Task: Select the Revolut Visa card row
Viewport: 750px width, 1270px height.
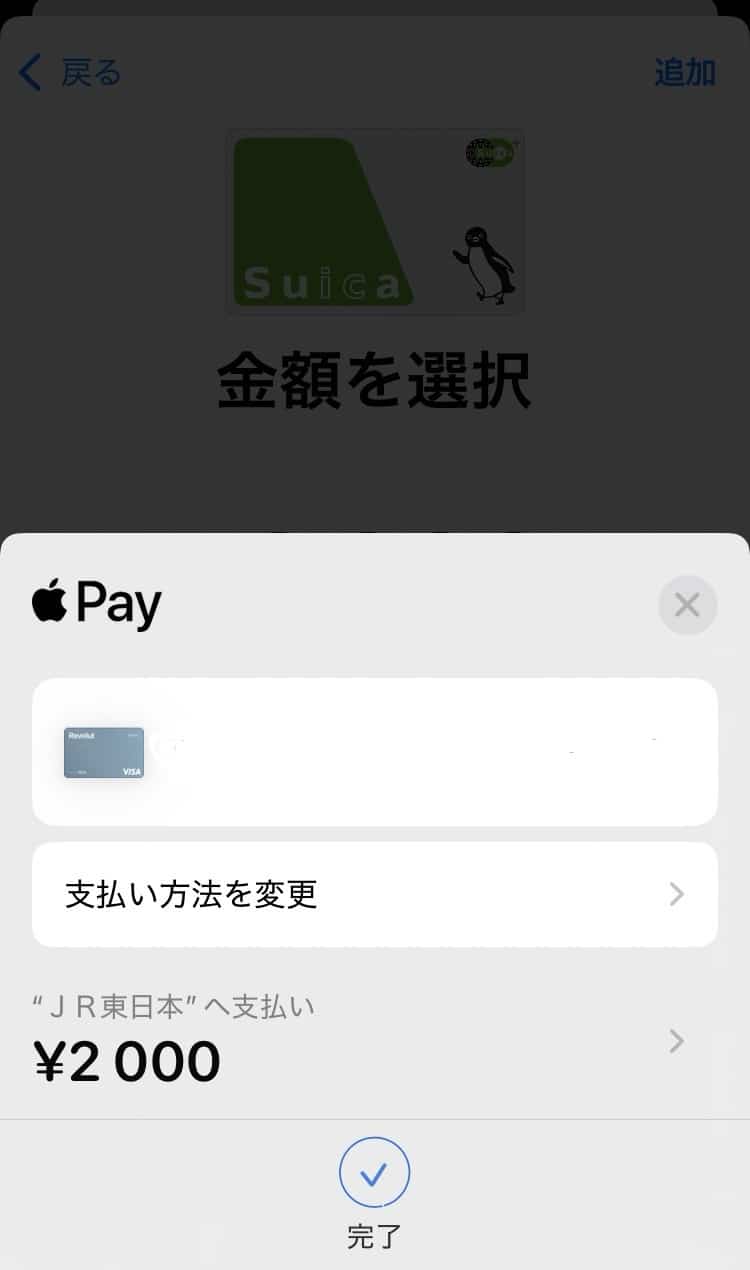Action: [x=374, y=752]
